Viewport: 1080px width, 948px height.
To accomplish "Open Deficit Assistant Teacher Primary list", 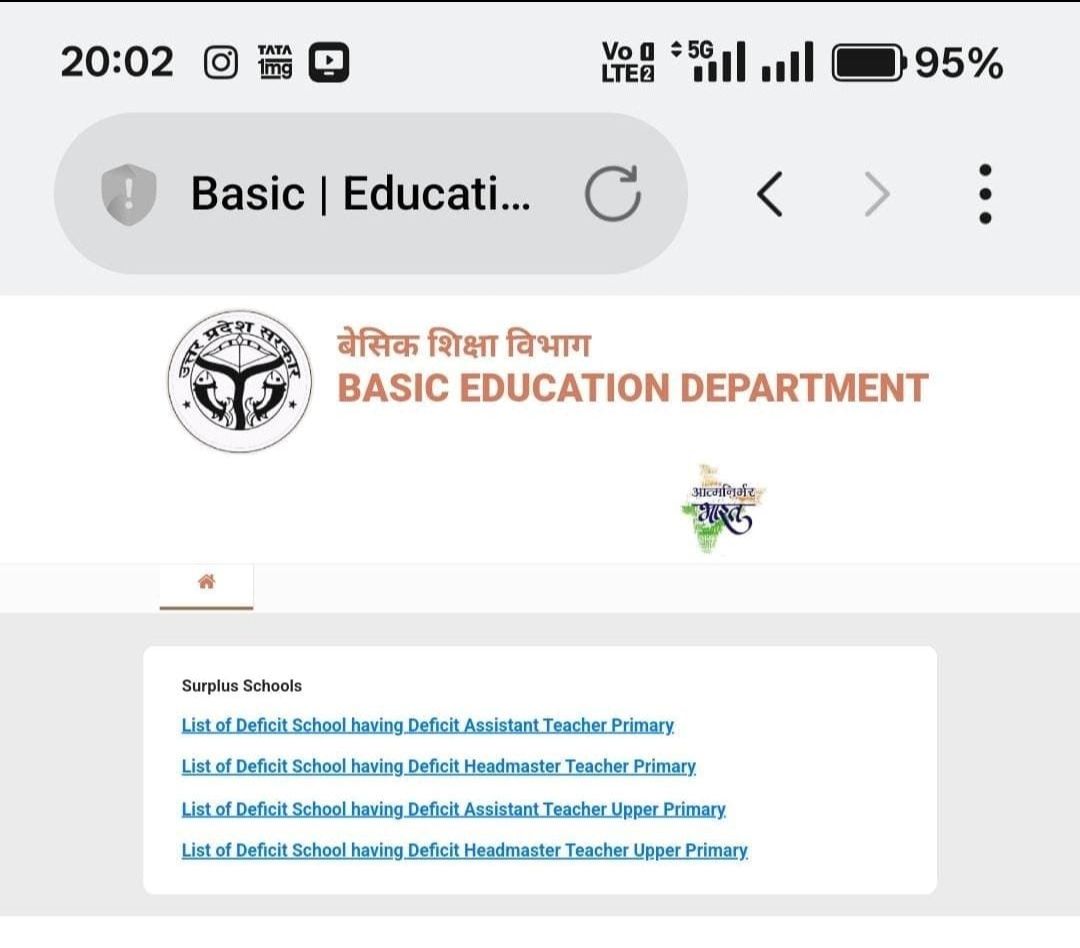I will [x=427, y=725].
